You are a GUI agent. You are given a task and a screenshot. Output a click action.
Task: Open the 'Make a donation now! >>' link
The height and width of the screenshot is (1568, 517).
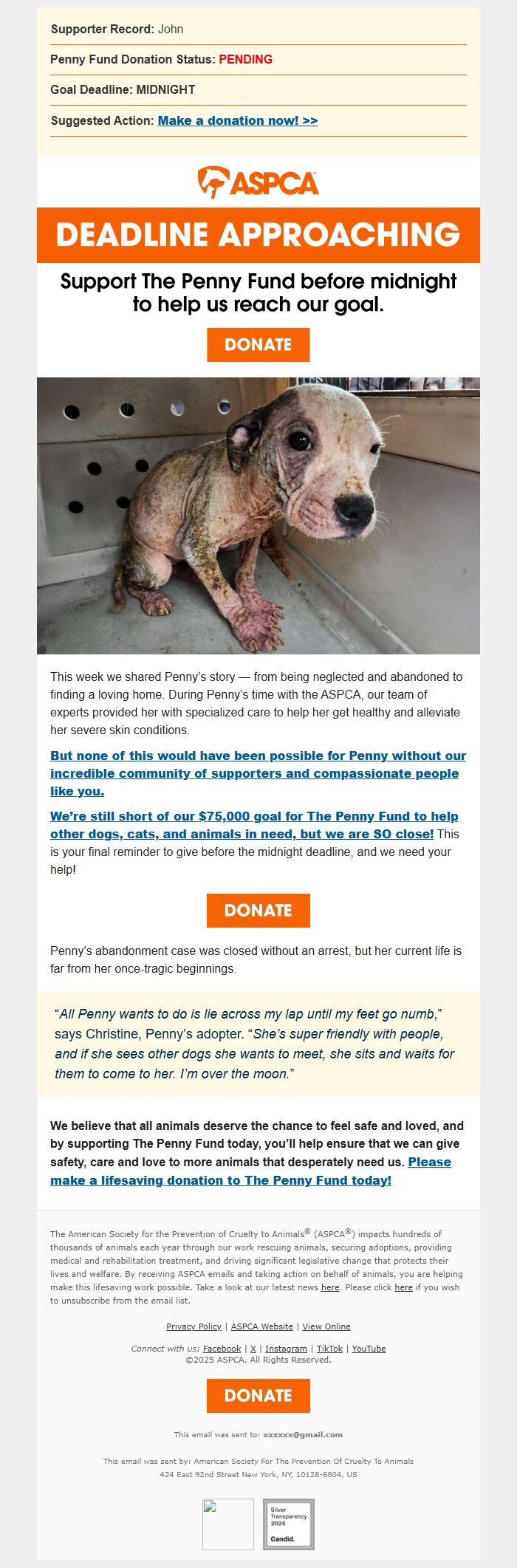238,120
